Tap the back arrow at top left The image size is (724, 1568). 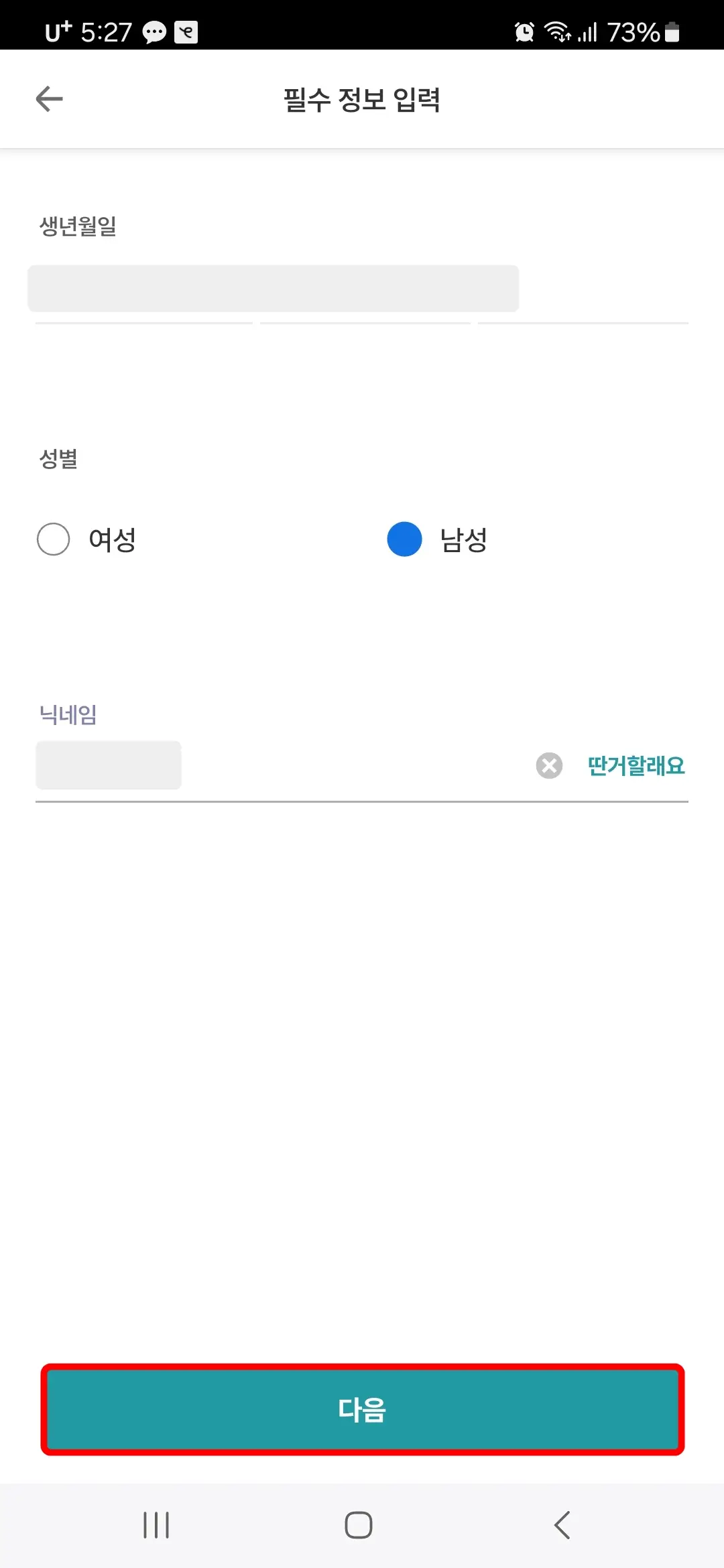48,99
